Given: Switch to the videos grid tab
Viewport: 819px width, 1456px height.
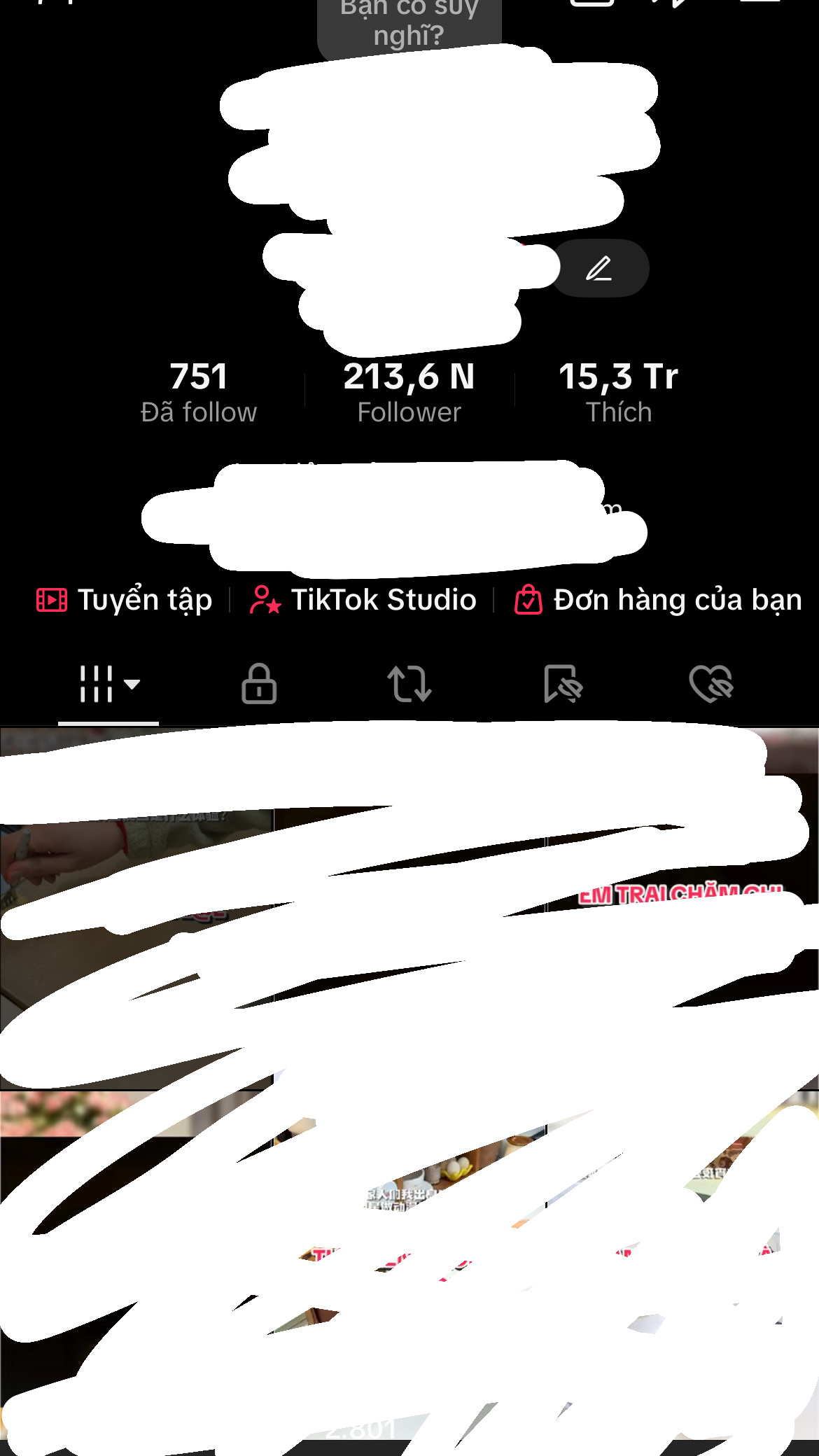Looking at the screenshot, I should click(108, 684).
